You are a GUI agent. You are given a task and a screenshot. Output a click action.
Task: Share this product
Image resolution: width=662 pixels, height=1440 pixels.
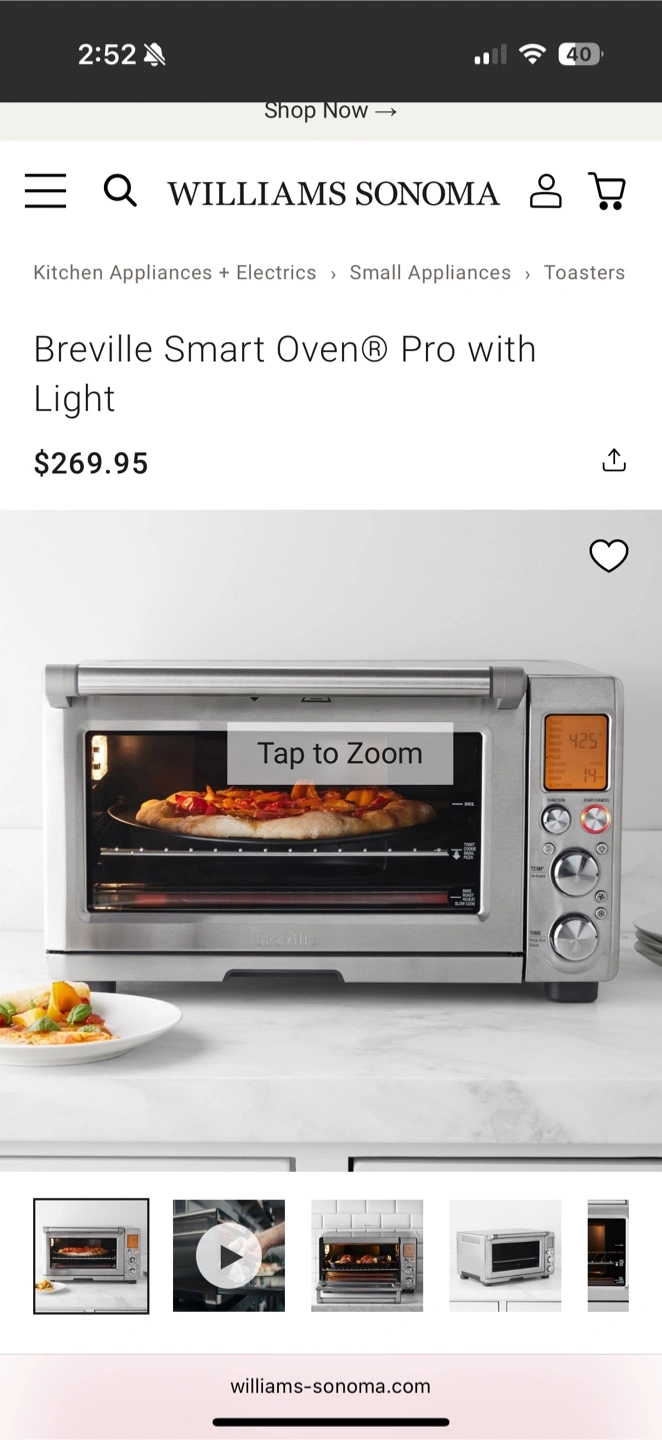614,460
